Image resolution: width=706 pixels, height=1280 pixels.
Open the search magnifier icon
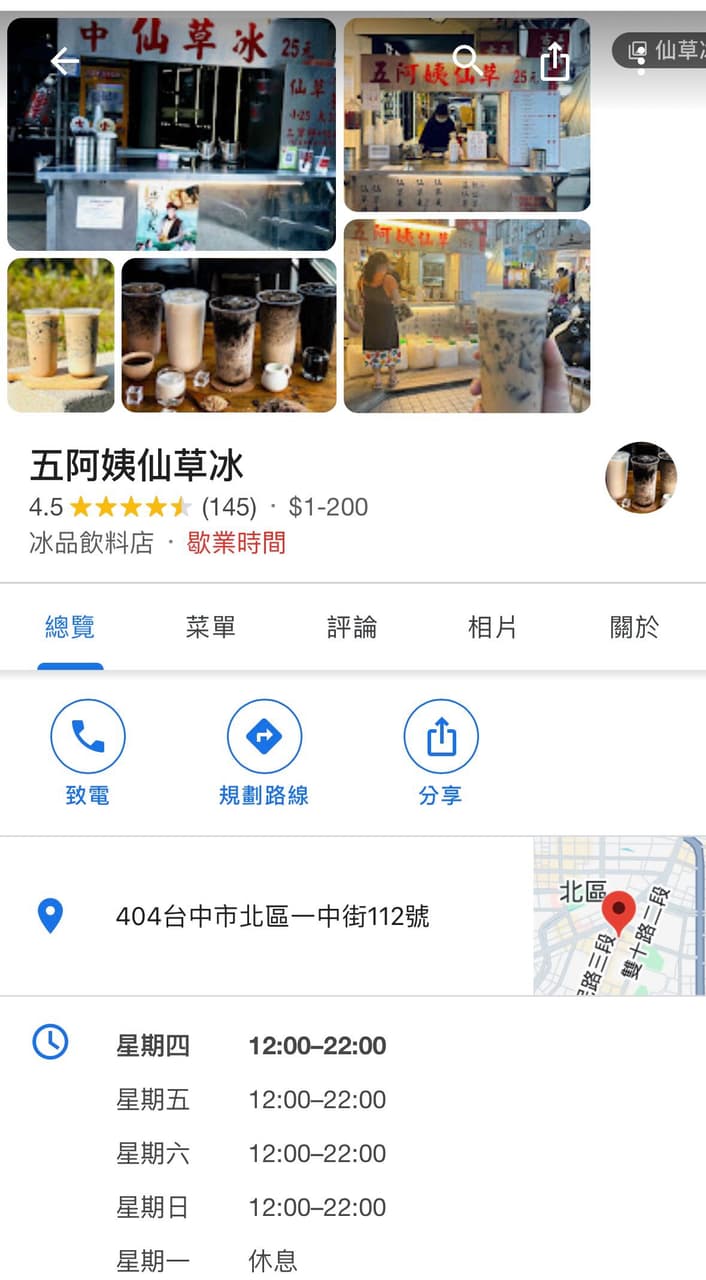click(467, 61)
